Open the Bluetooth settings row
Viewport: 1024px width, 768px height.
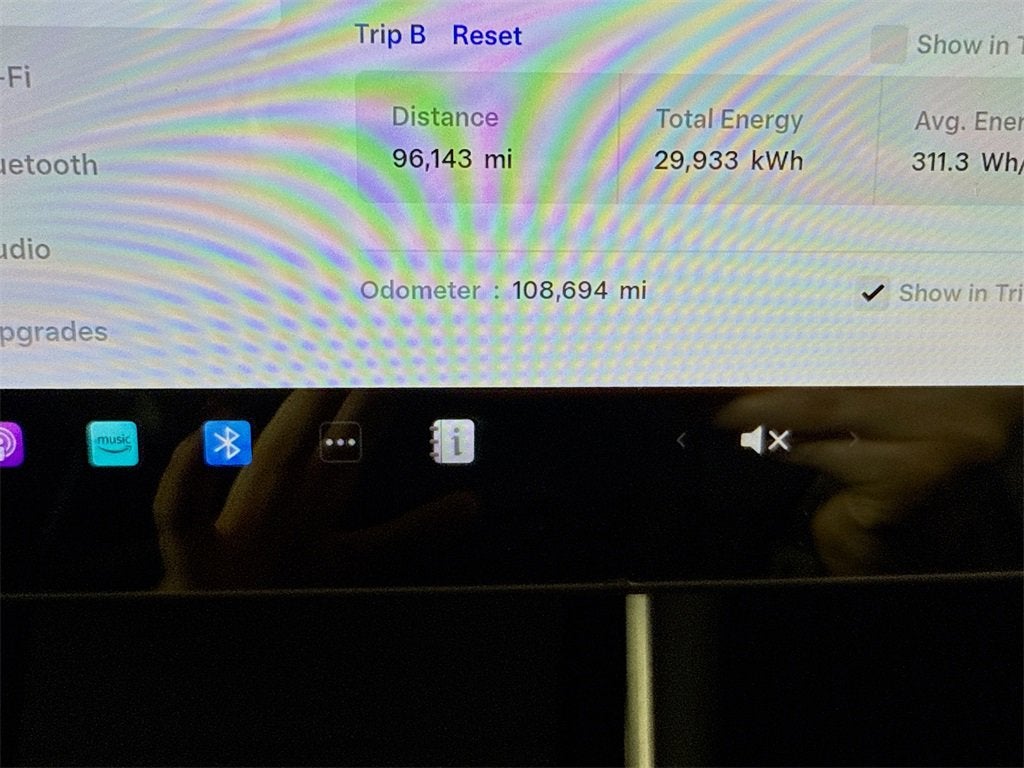point(48,165)
